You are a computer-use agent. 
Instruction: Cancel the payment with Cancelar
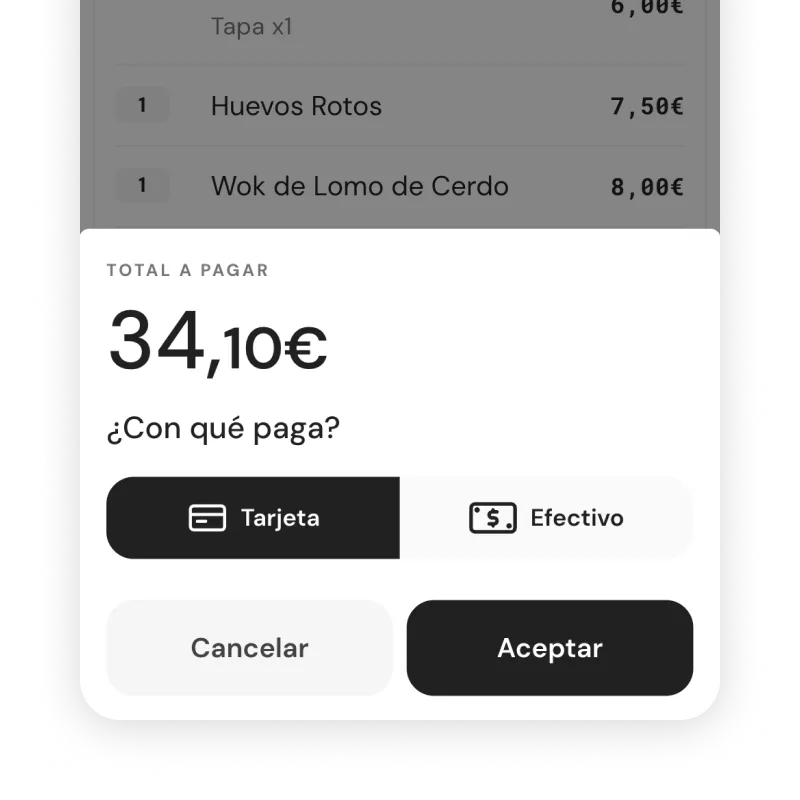point(249,648)
